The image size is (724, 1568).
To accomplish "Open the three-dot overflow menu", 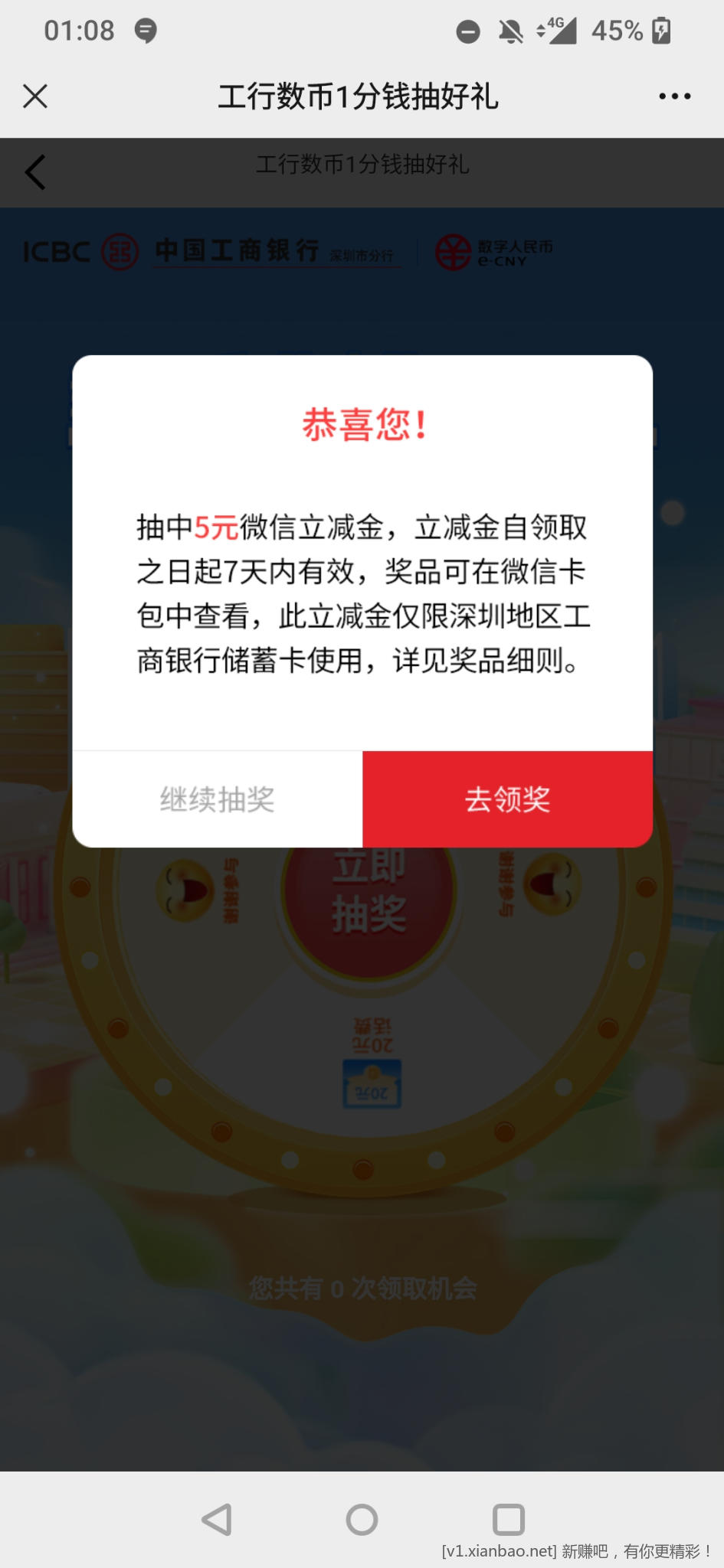I will tap(674, 96).
